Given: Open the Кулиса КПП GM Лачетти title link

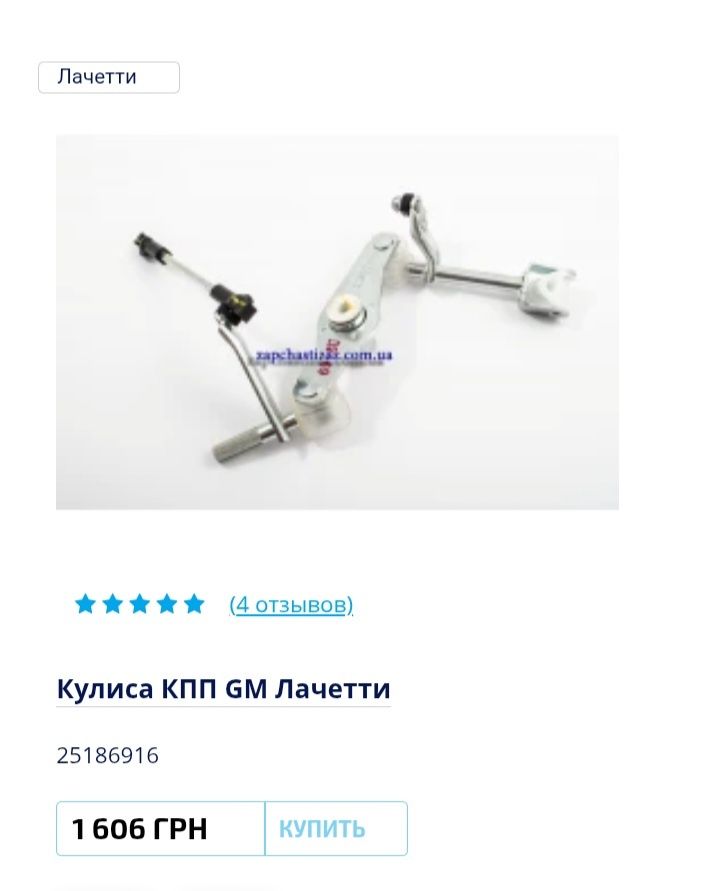Looking at the screenshot, I should pos(223,689).
